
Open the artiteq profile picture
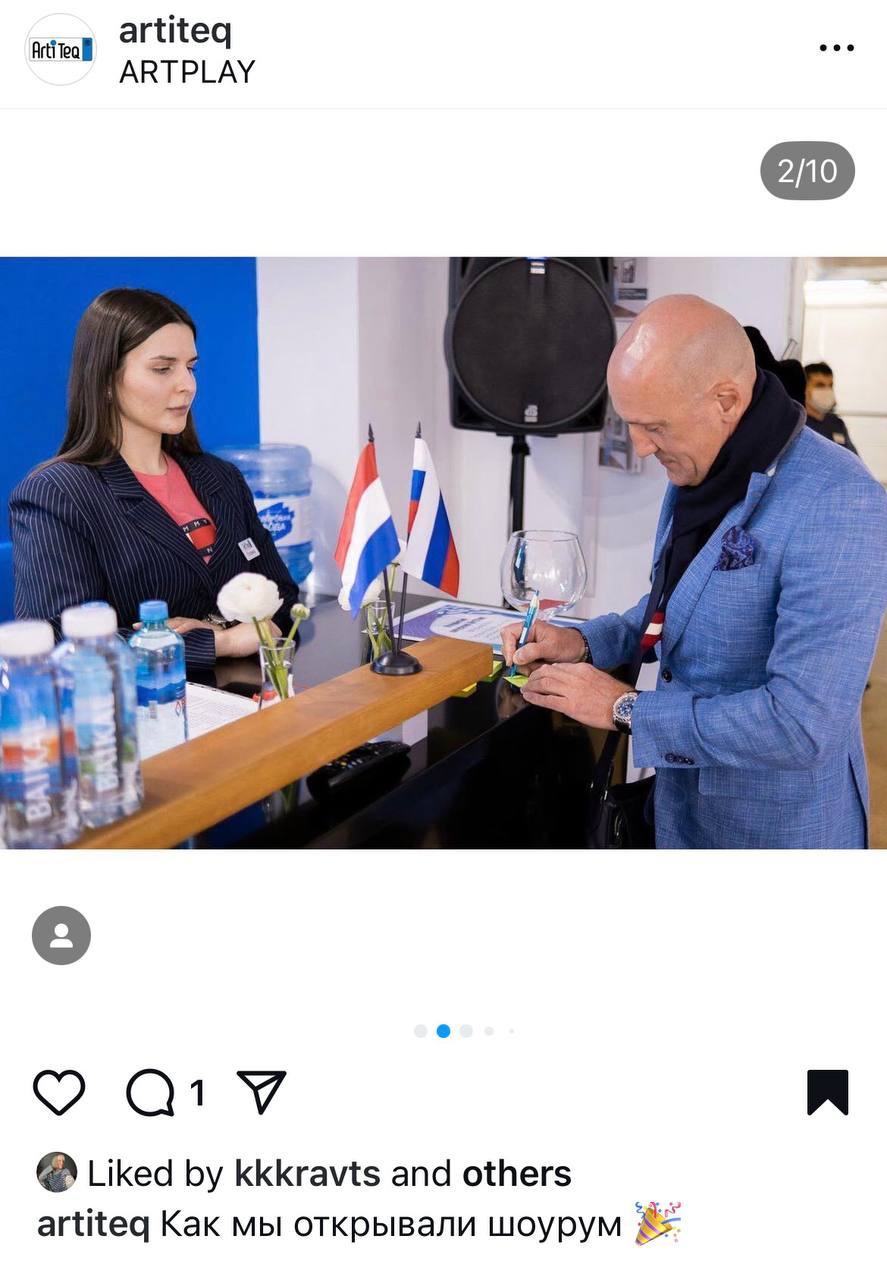click(60, 49)
